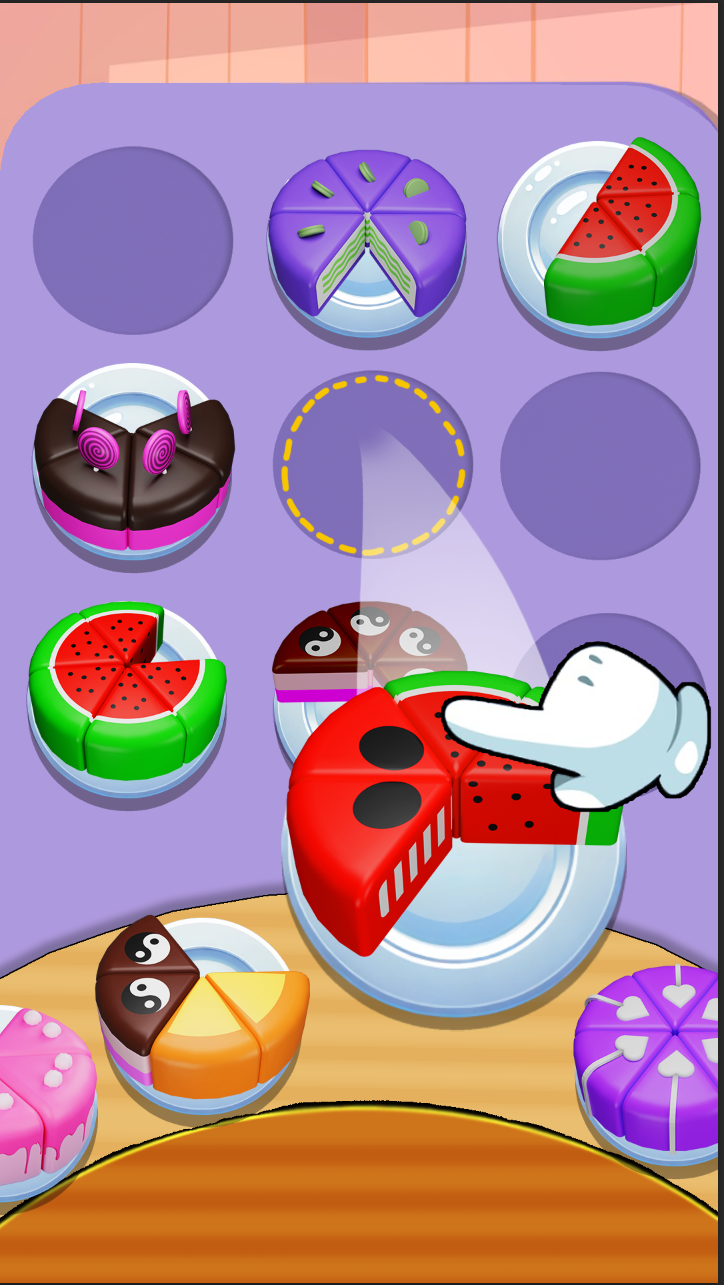The width and height of the screenshot is (724, 1285).
Task: Tap the dashed-outline empty slot
Action: click(x=372, y=464)
